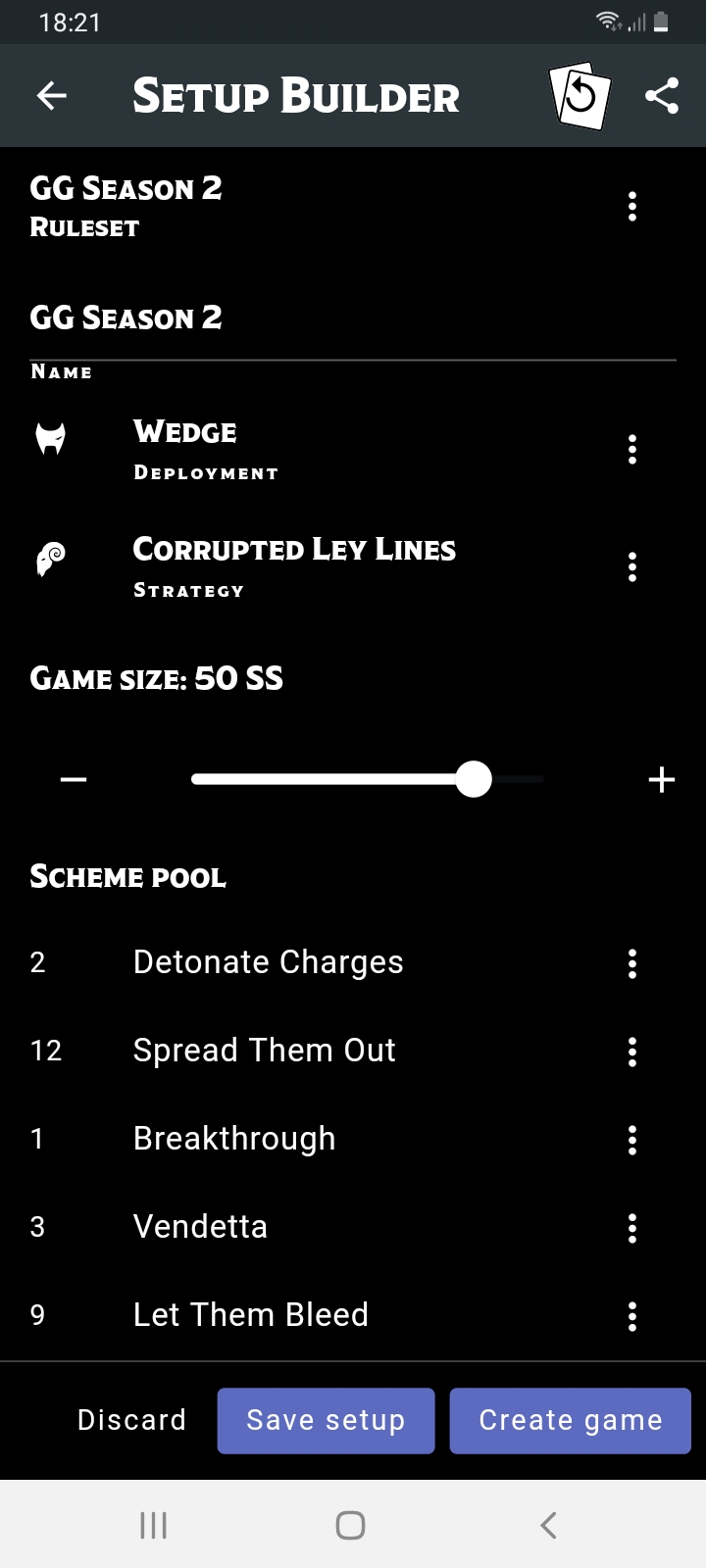Open options for Detonate Charges scheme

coord(632,963)
